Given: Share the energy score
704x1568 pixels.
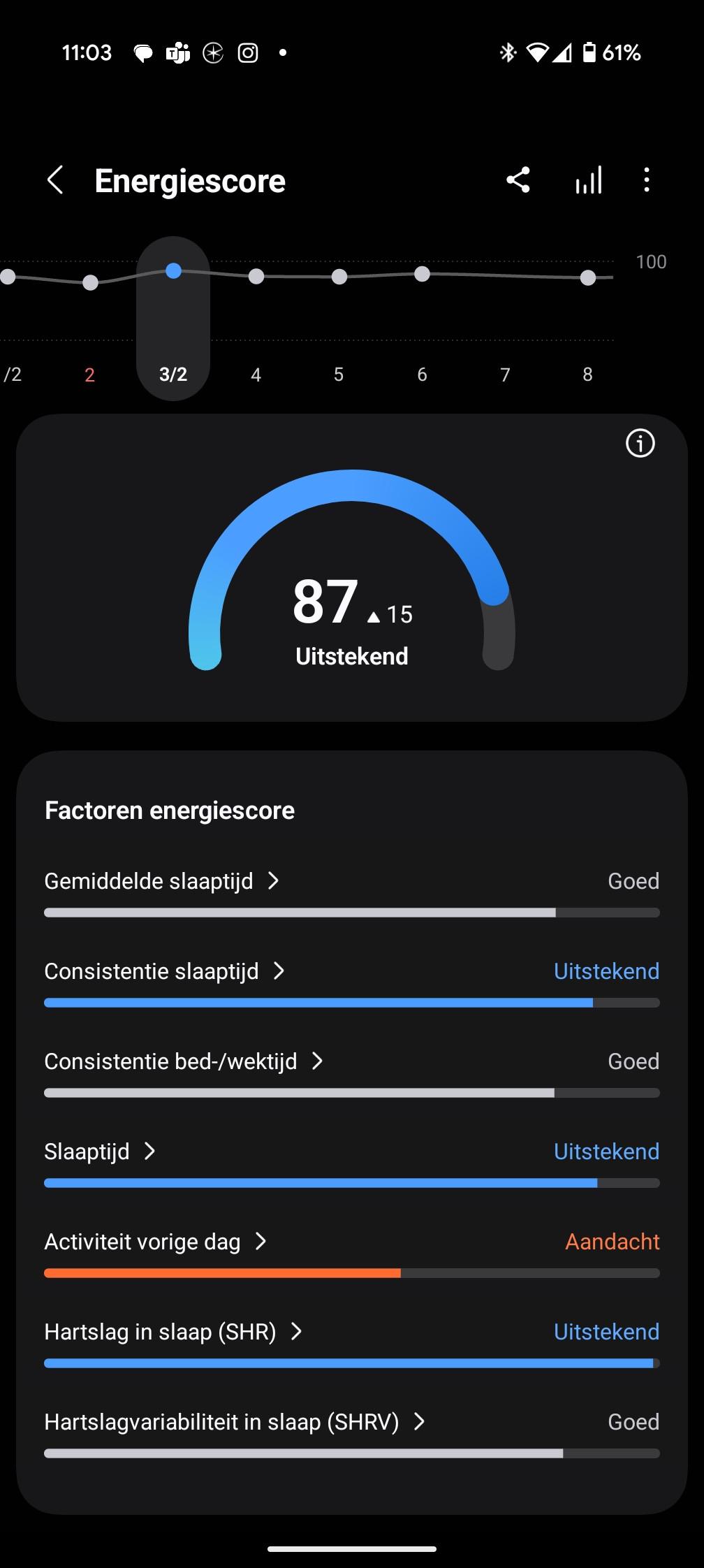Looking at the screenshot, I should point(518,180).
